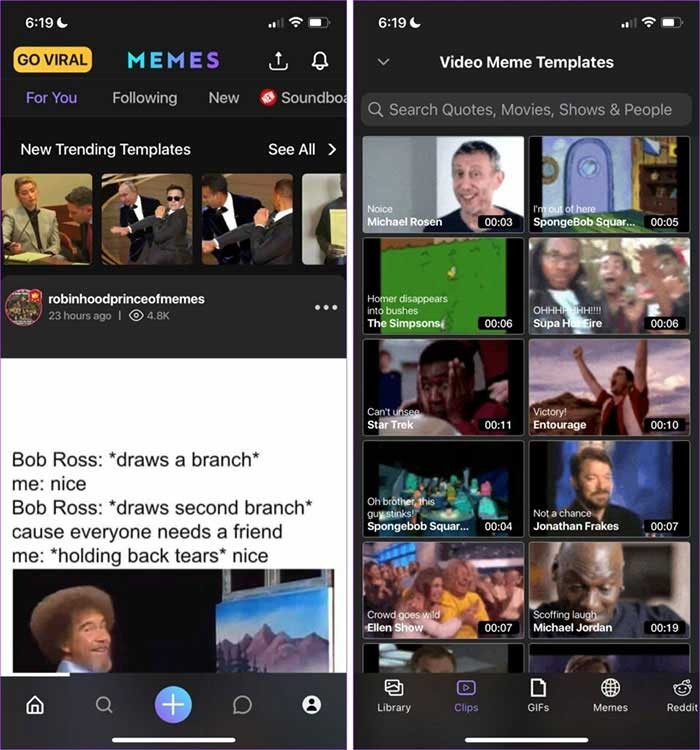
Task: Switch to the Following tab
Action: [144, 98]
